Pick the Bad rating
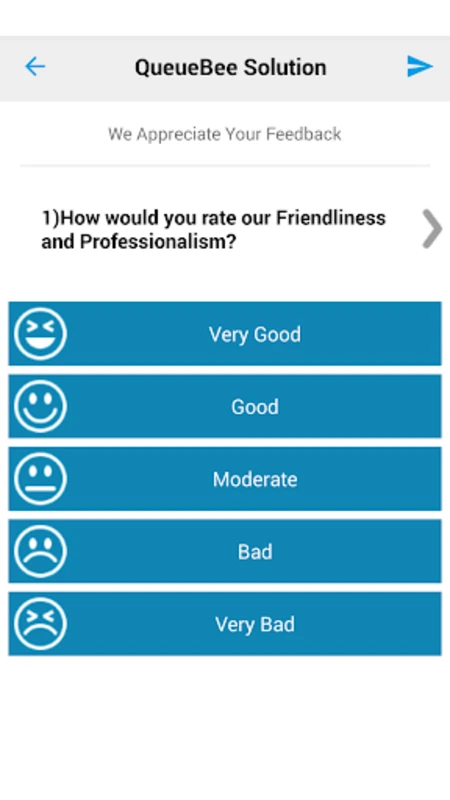This screenshot has height=800, width=450. click(225, 551)
